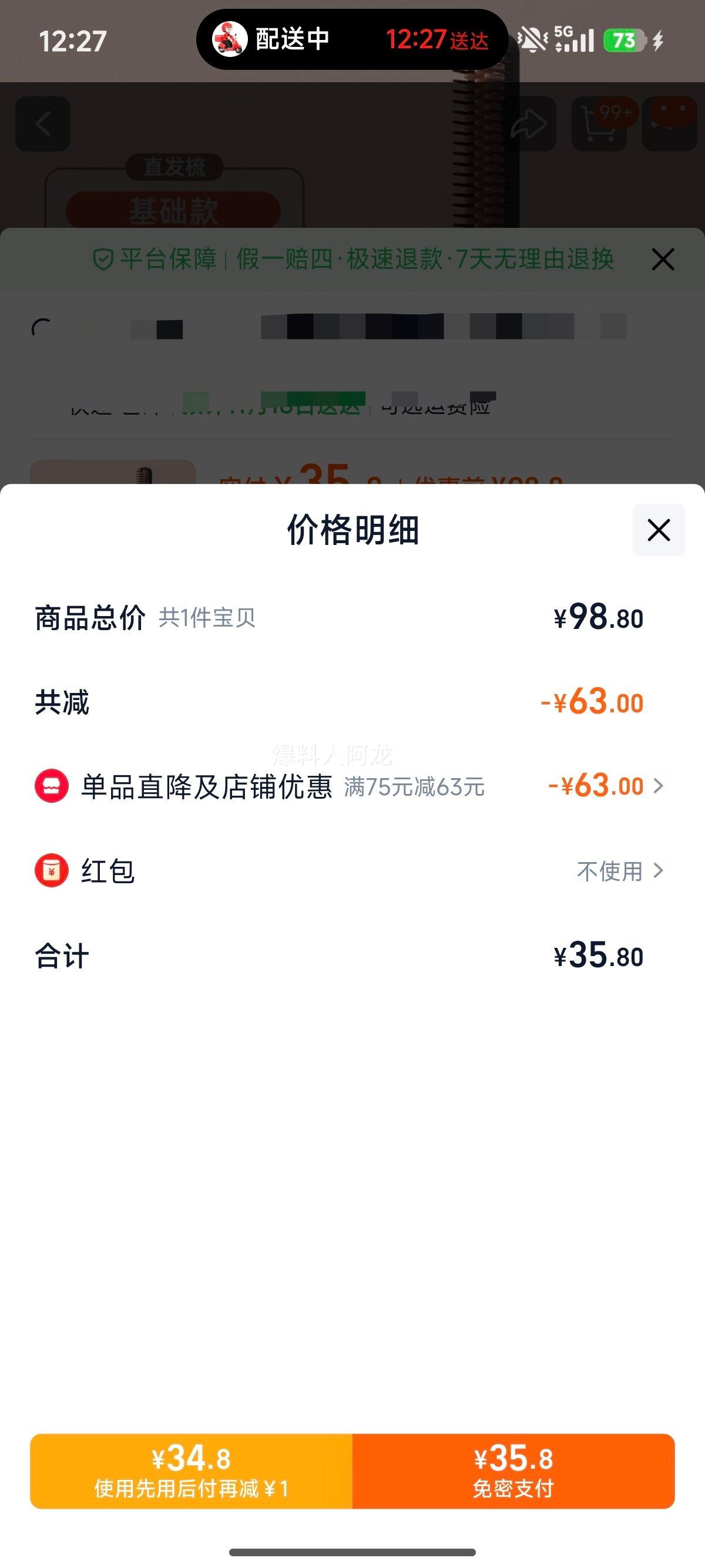Pay ¥35.8 with 免密支付
This screenshot has width=705, height=1568.
point(513,1471)
